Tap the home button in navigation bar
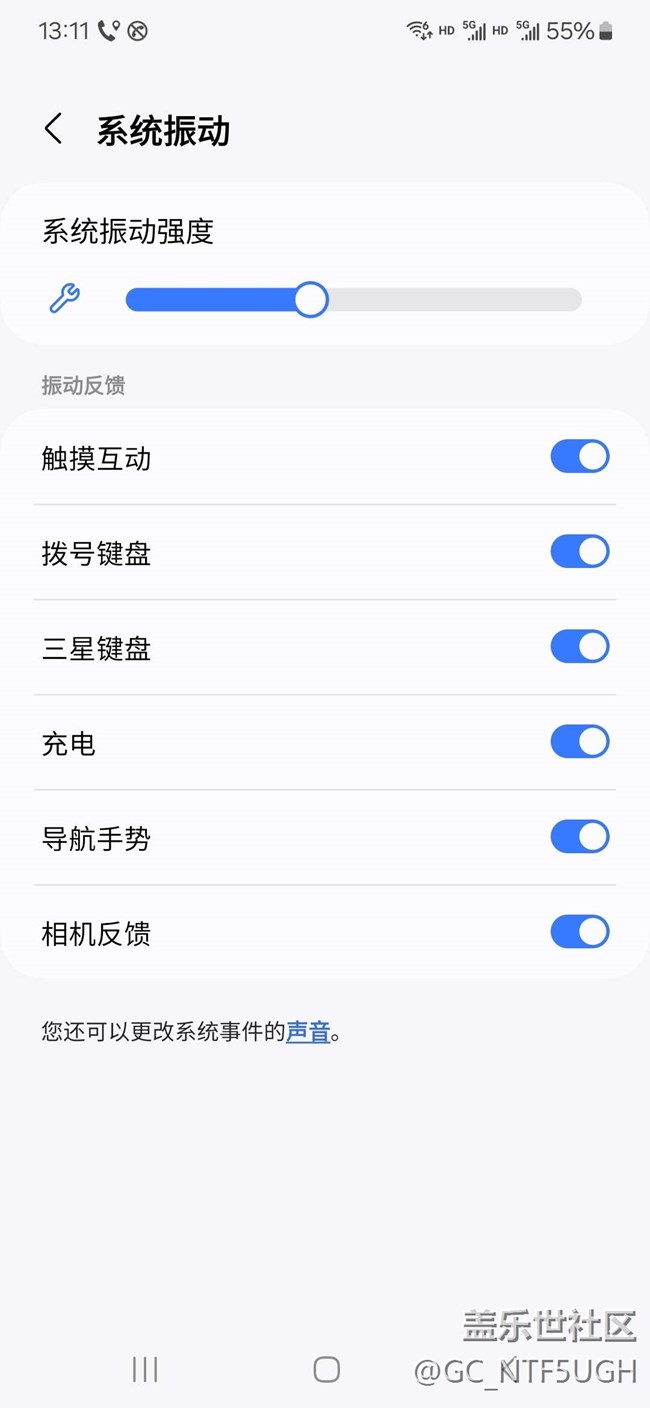 (326, 1369)
